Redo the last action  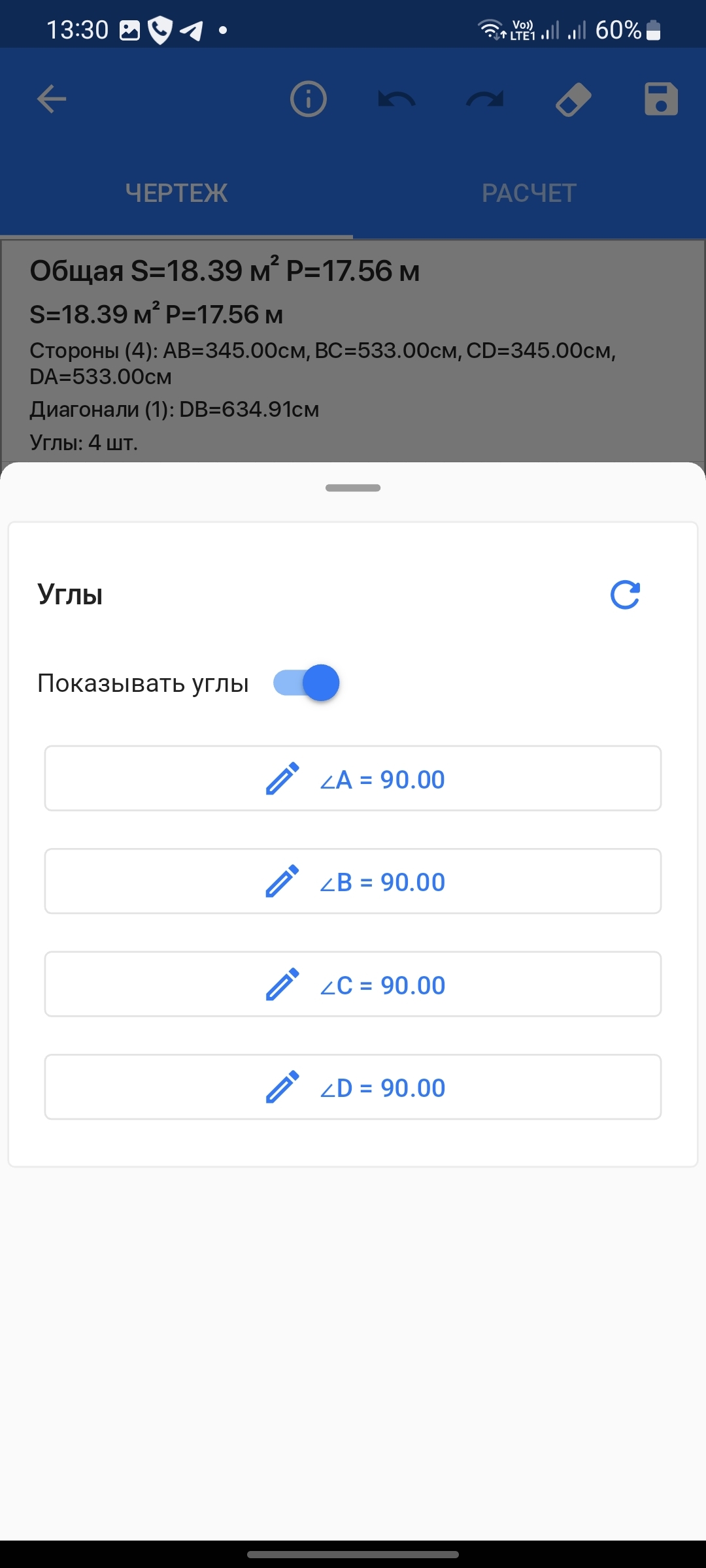[485, 99]
